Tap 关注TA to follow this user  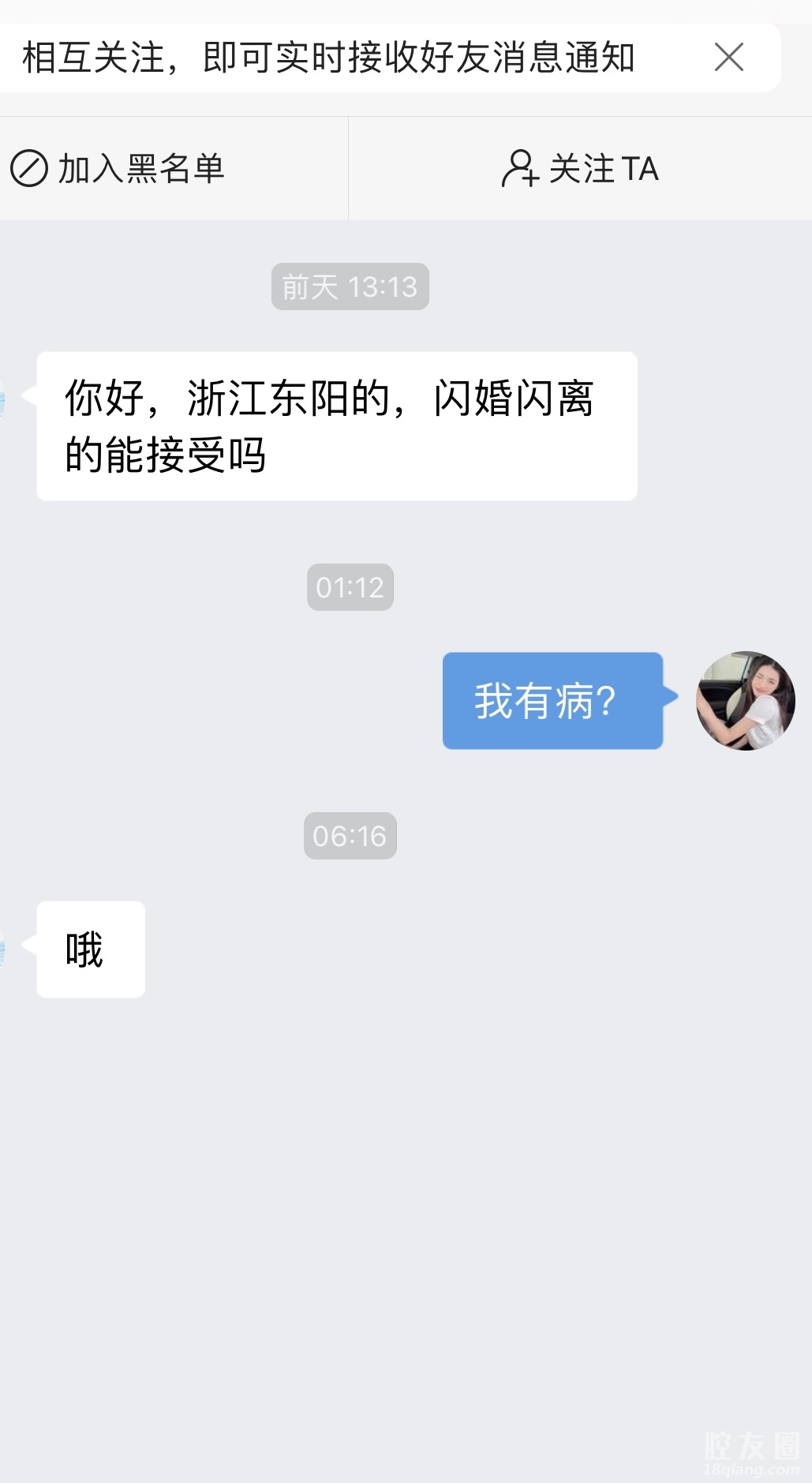point(580,169)
